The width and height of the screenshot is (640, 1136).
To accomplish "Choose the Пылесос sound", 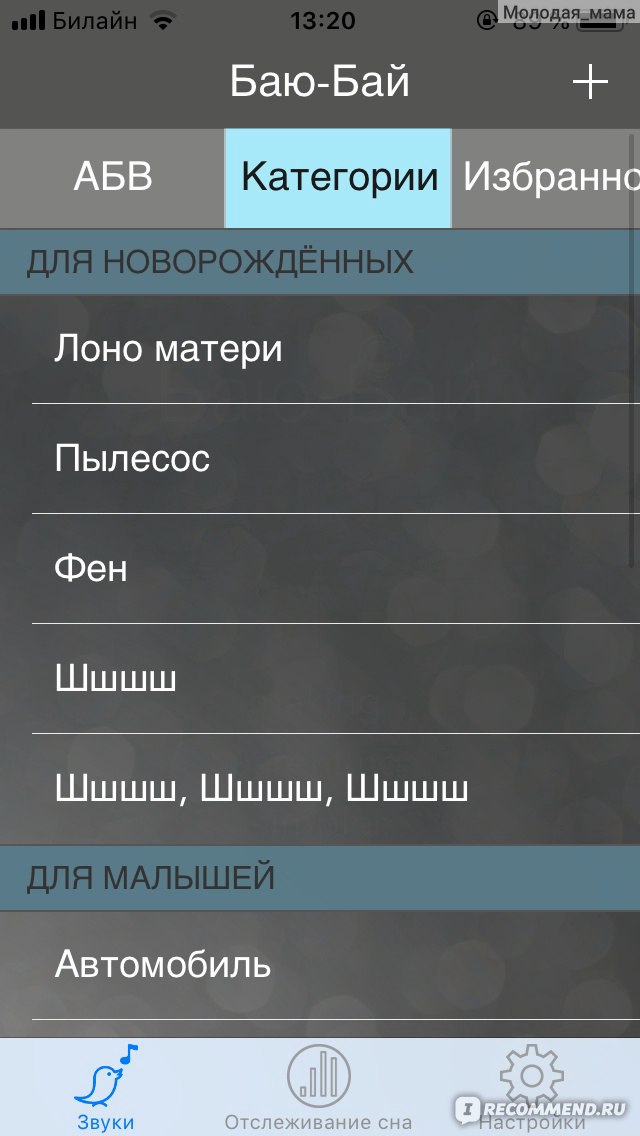I will (x=320, y=459).
